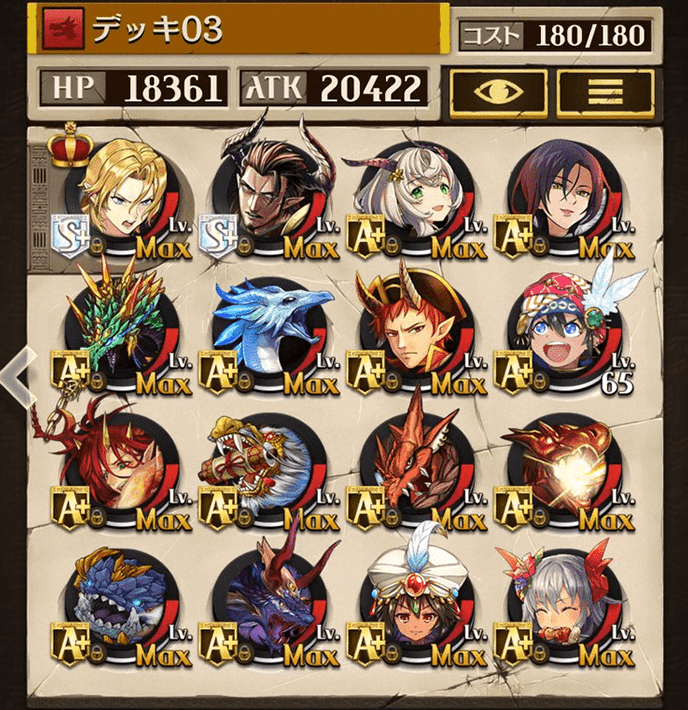Image resolution: width=688 pixels, height=710 pixels.
Task: Open the list menu button
Action: click(x=604, y=91)
